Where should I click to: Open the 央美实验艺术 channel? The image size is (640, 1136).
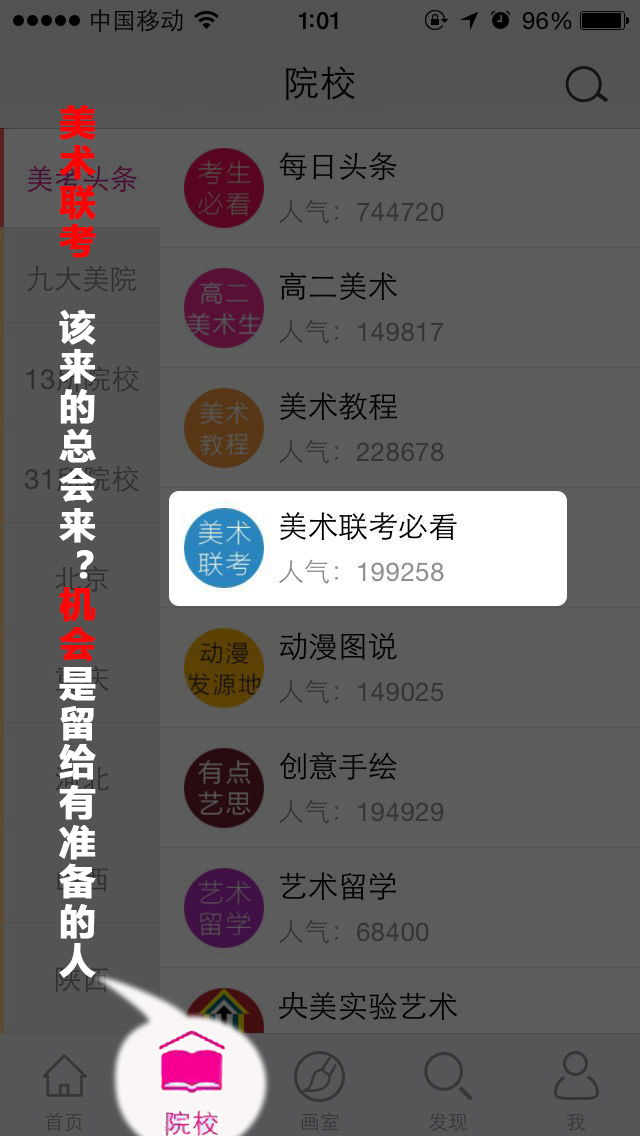tap(400, 1002)
